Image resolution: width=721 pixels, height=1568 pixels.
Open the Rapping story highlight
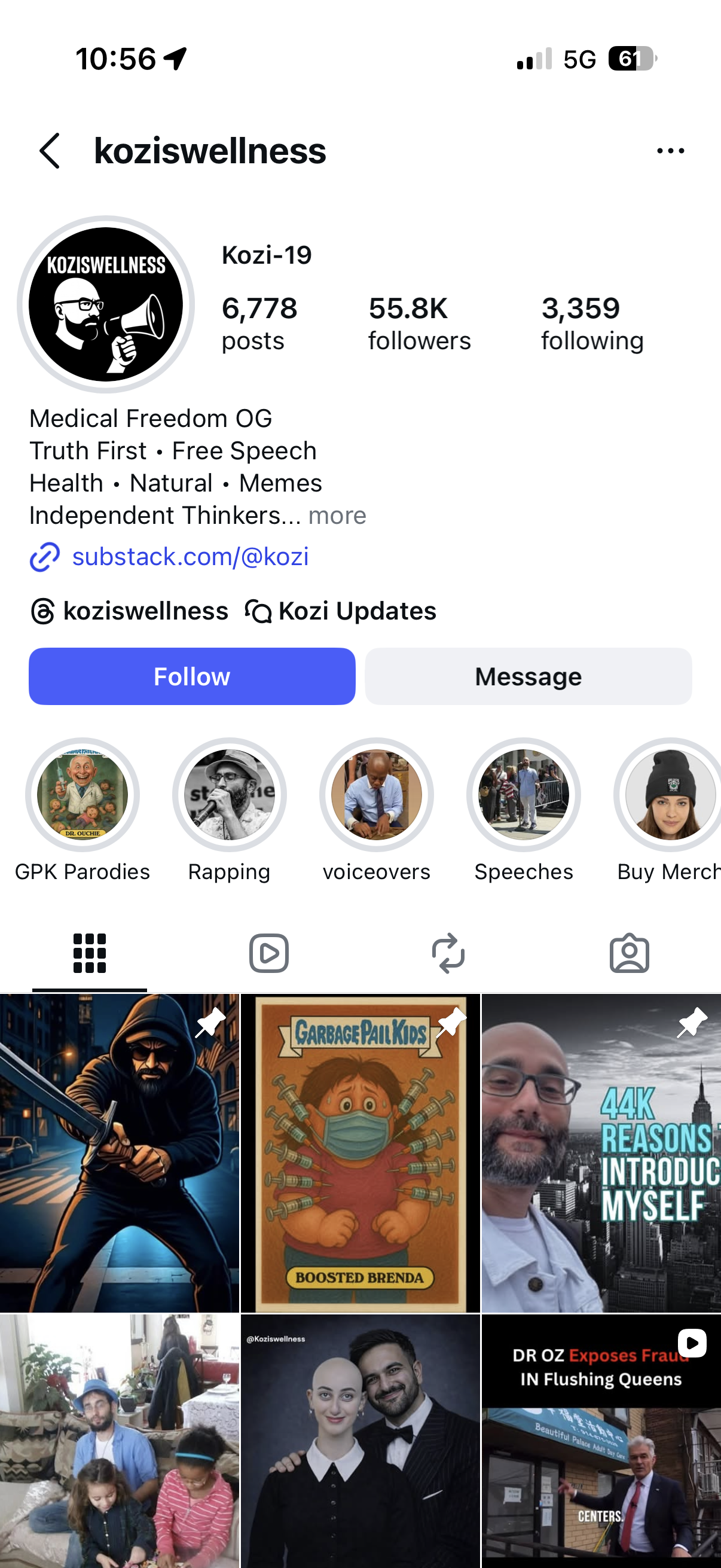click(x=230, y=795)
